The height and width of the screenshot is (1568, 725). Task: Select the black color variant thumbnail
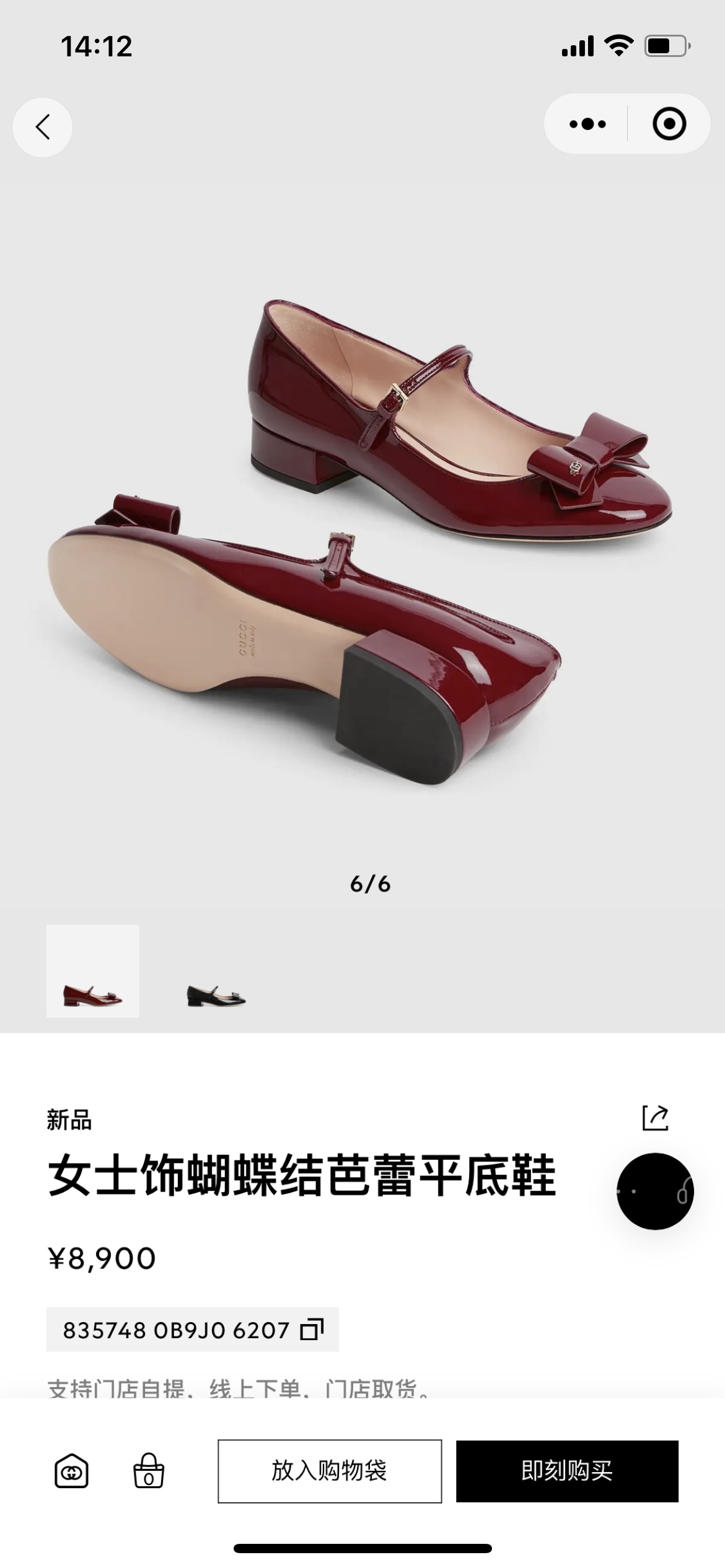(216, 970)
